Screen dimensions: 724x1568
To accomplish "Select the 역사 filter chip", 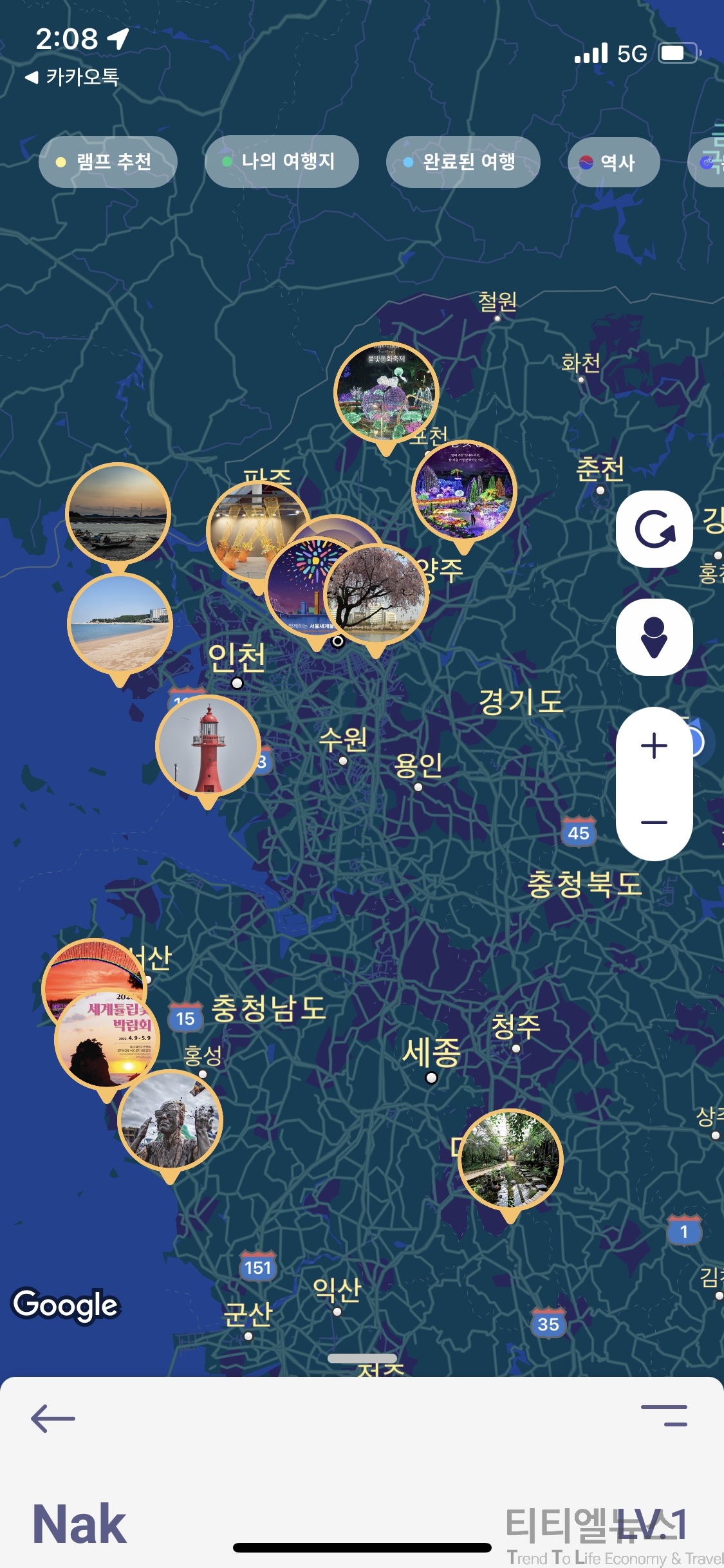I will tap(613, 162).
